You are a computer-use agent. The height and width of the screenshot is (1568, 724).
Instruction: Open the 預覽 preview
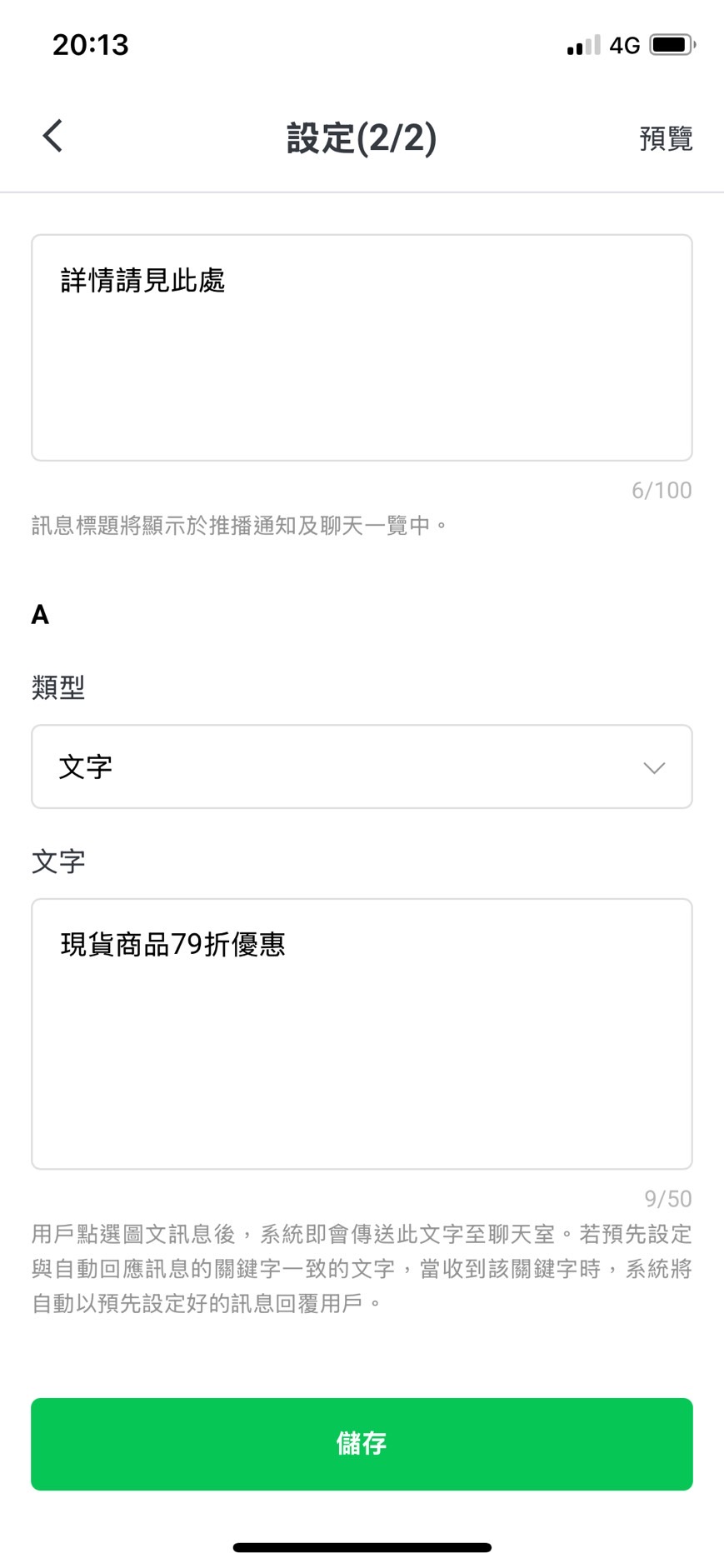[x=665, y=137]
